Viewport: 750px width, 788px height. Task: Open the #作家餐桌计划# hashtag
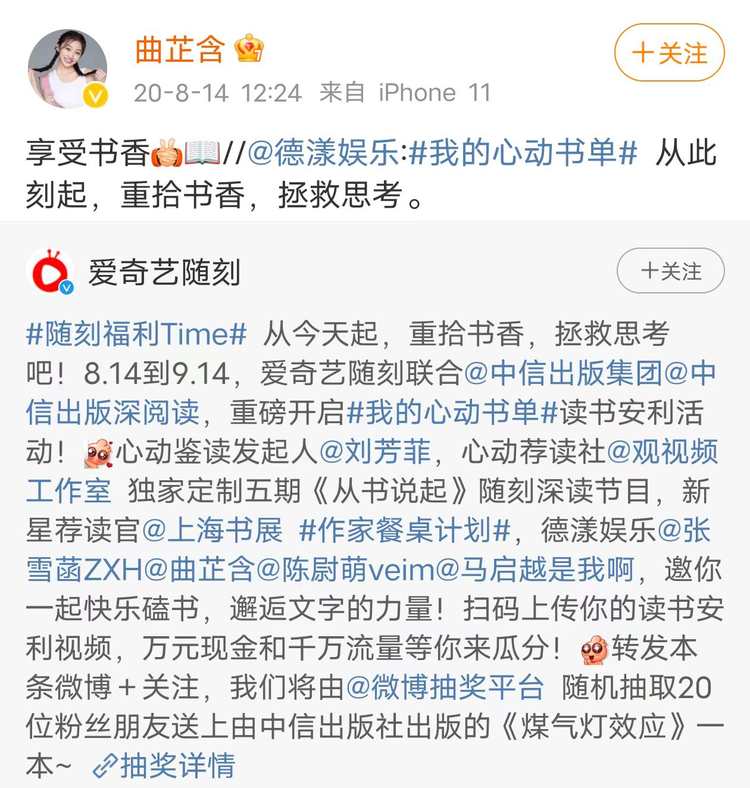tap(405, 529)
